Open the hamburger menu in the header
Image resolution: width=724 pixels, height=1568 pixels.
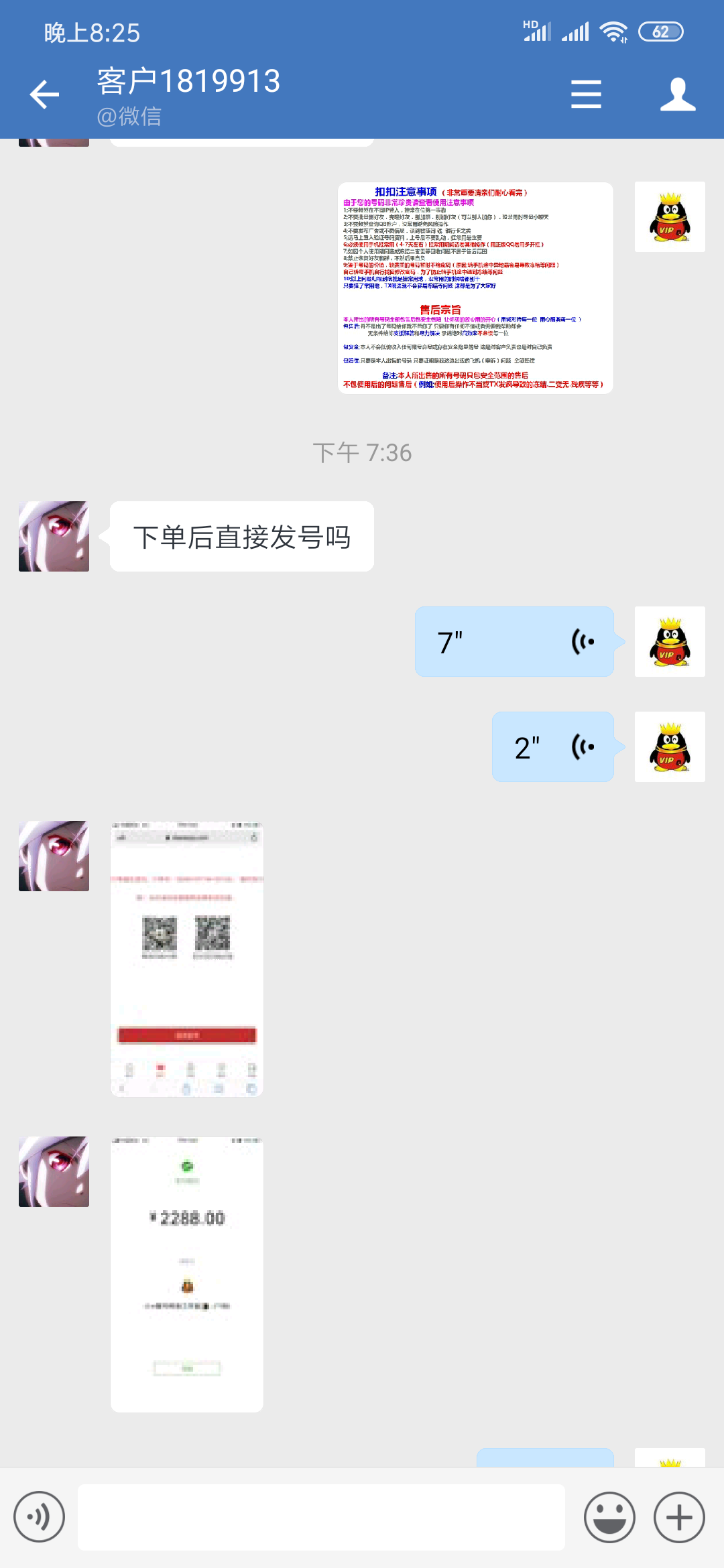pyautogui.click(x=586, y=94)
